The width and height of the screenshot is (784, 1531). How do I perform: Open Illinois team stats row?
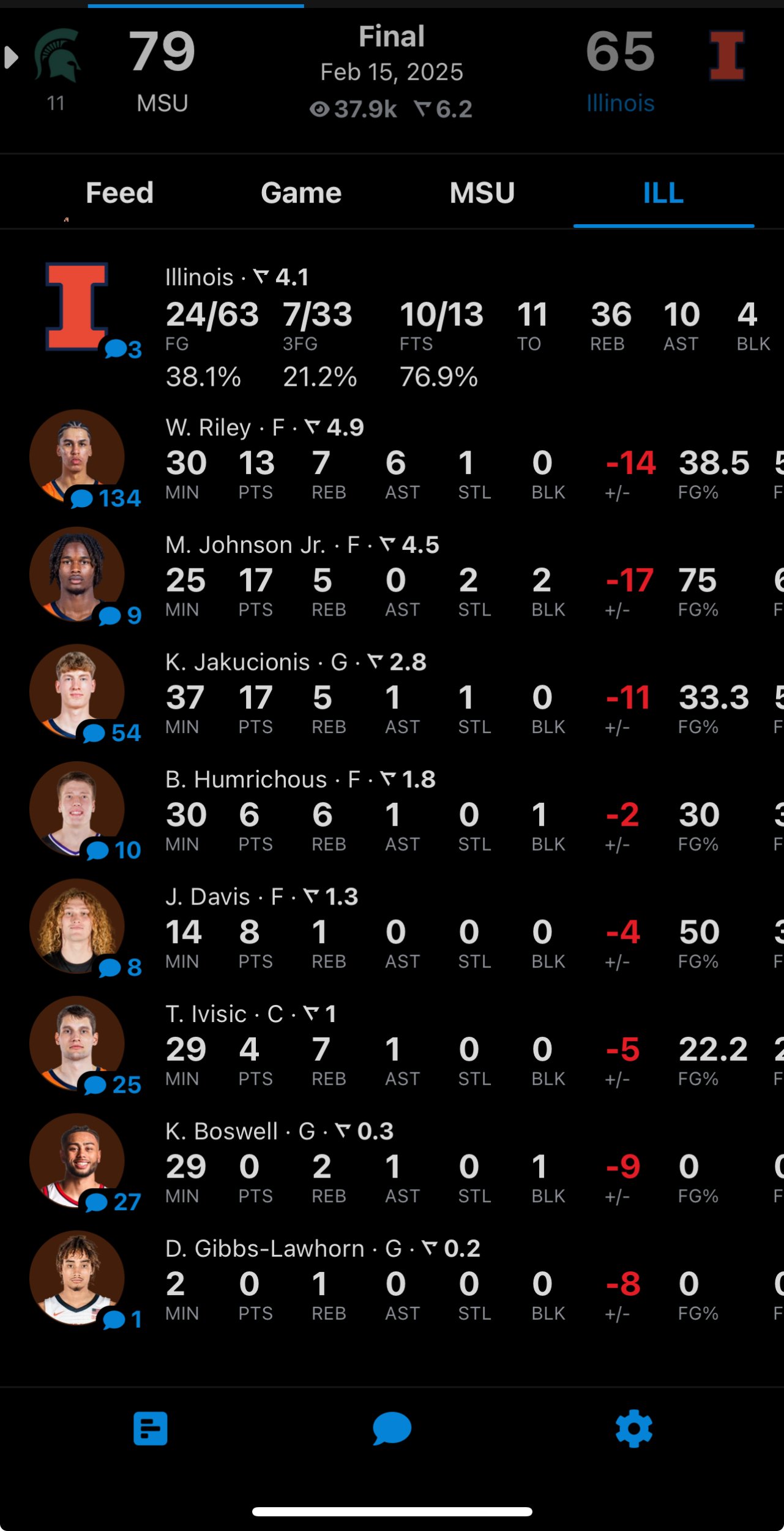[x=392, y=328]
